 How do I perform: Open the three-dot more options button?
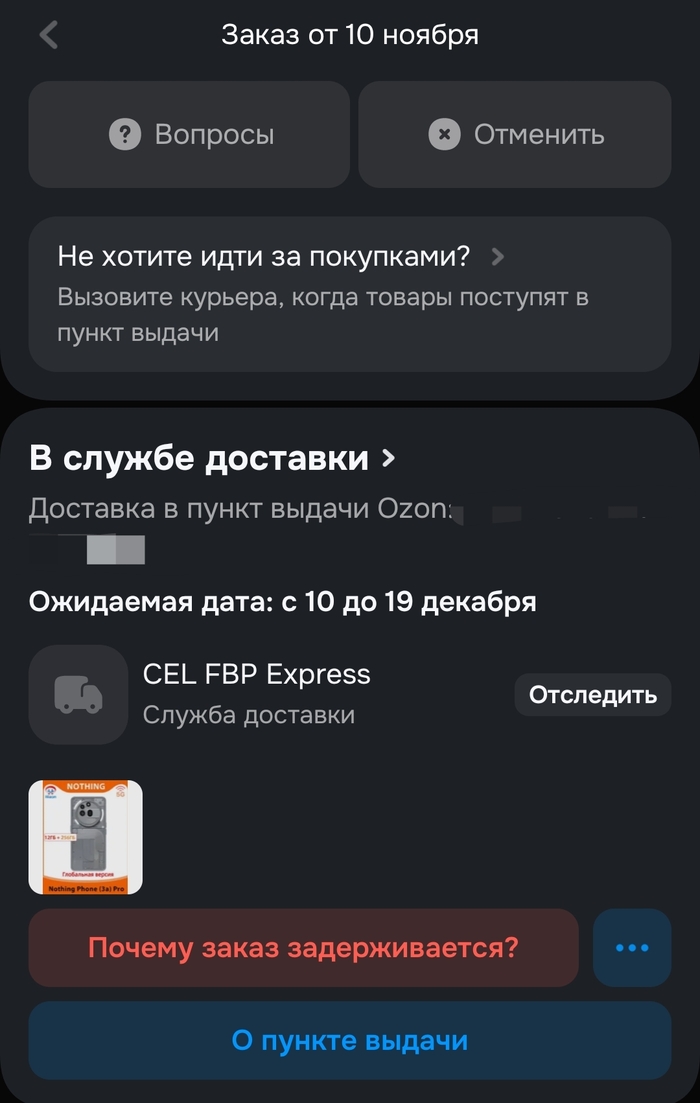(x=632, y=947)
